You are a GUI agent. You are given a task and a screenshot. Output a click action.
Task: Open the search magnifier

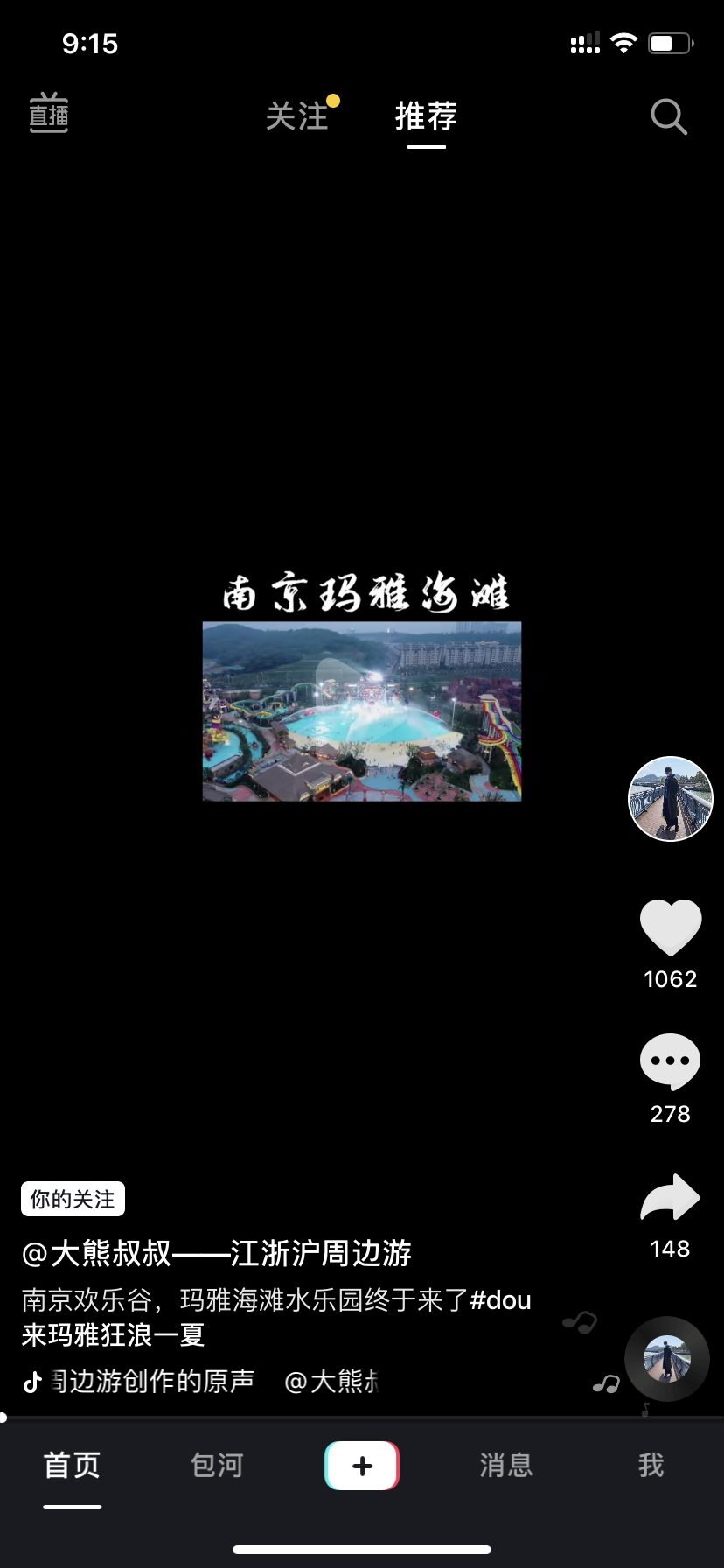(x=668, y=116)
